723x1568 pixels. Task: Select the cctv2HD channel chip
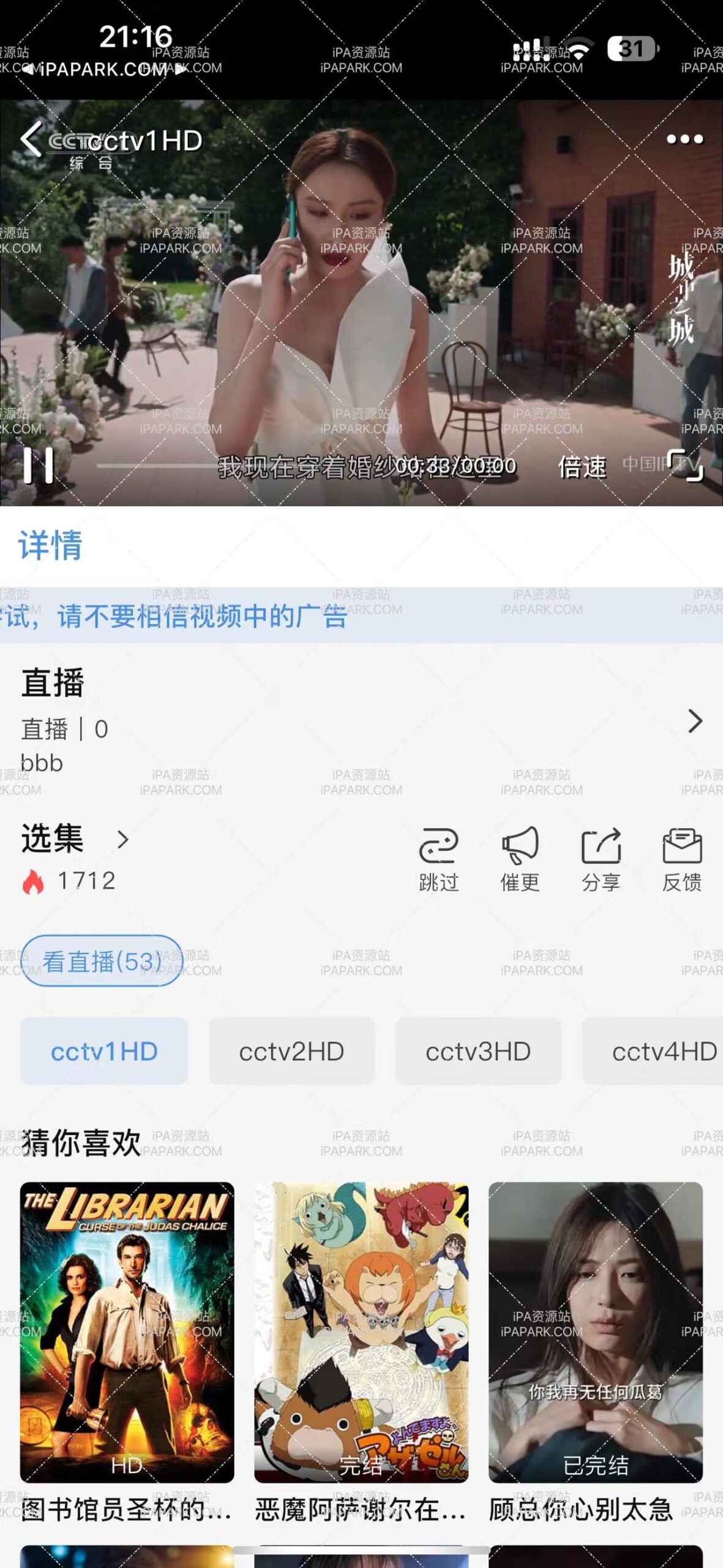pos(291,1050)
